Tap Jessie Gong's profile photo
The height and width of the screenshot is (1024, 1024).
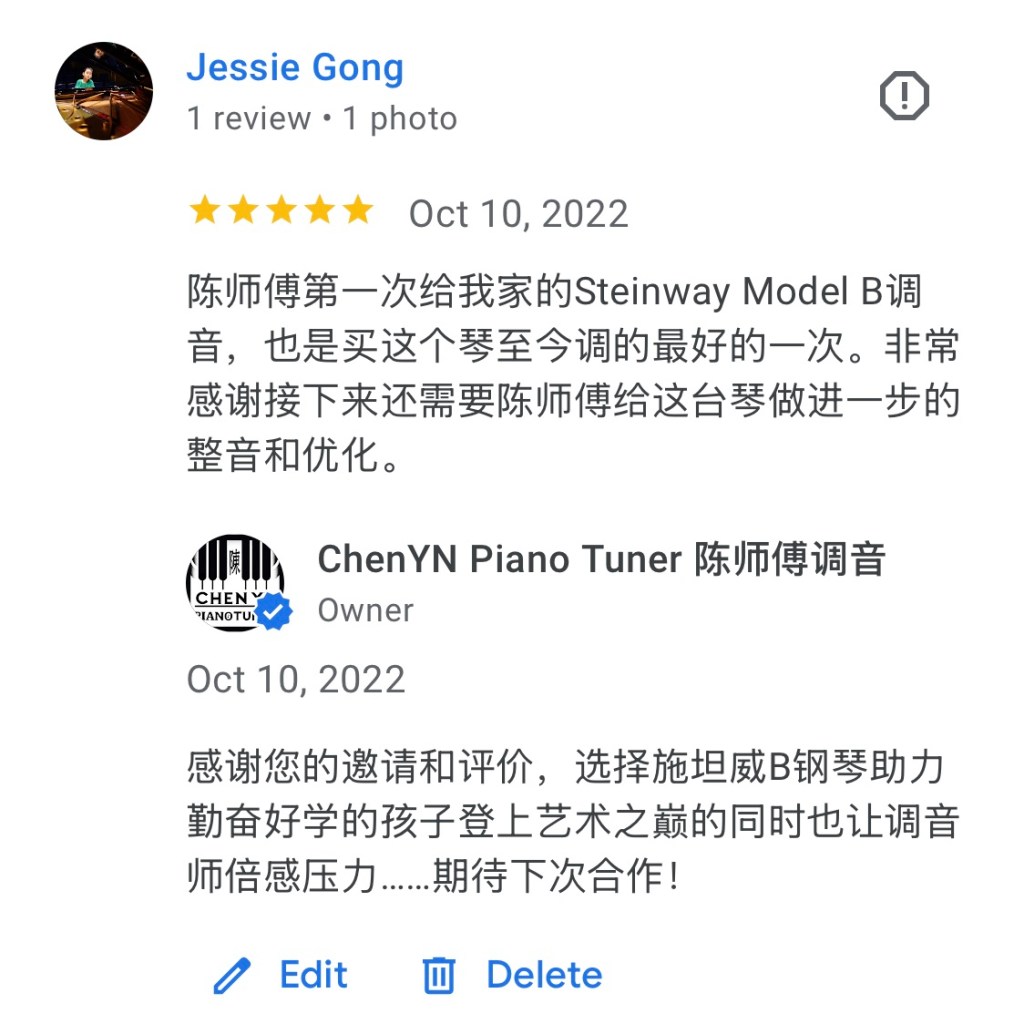(x=104, y=91)
